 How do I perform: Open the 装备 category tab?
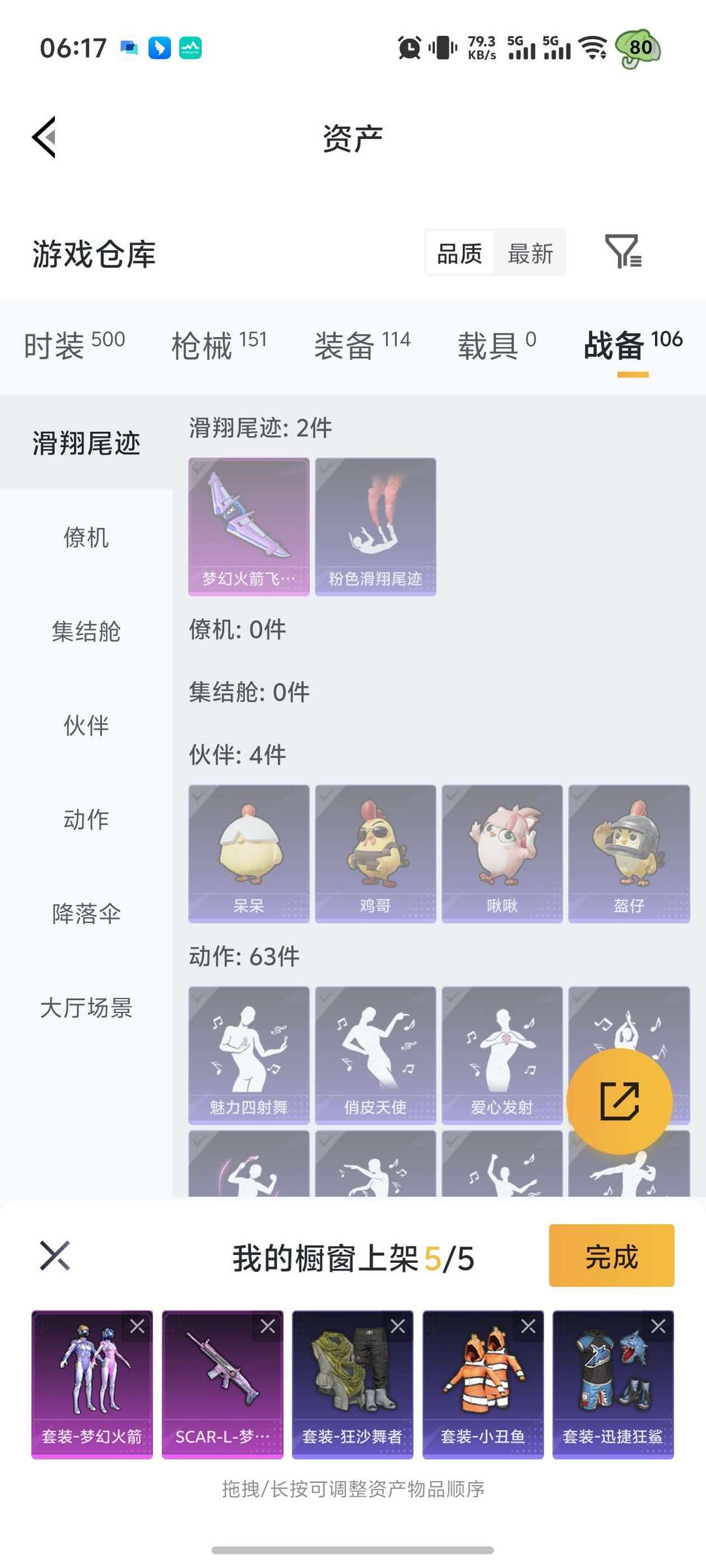tap(361, 344)
